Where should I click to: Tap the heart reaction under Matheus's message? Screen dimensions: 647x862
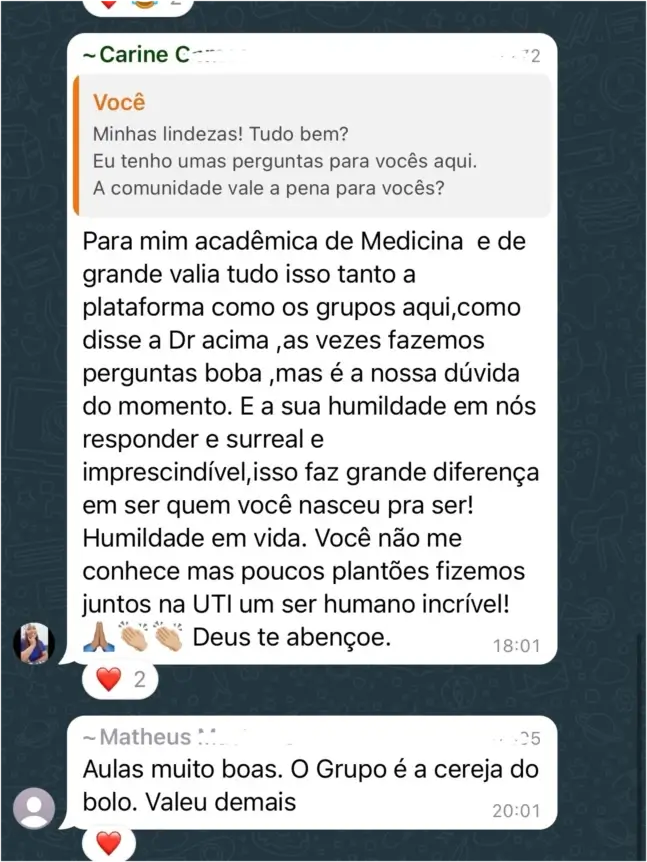click(109, 845)
